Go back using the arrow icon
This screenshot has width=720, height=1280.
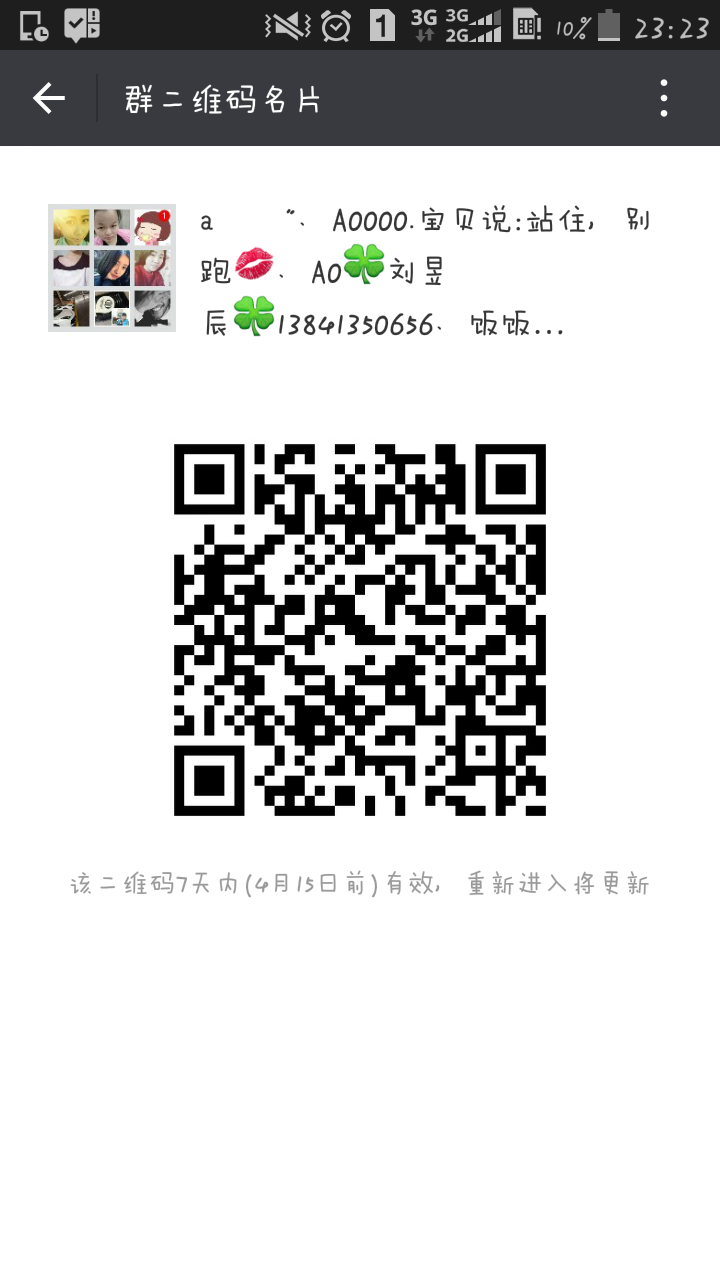pyautogui.click(x=48, y=98)
